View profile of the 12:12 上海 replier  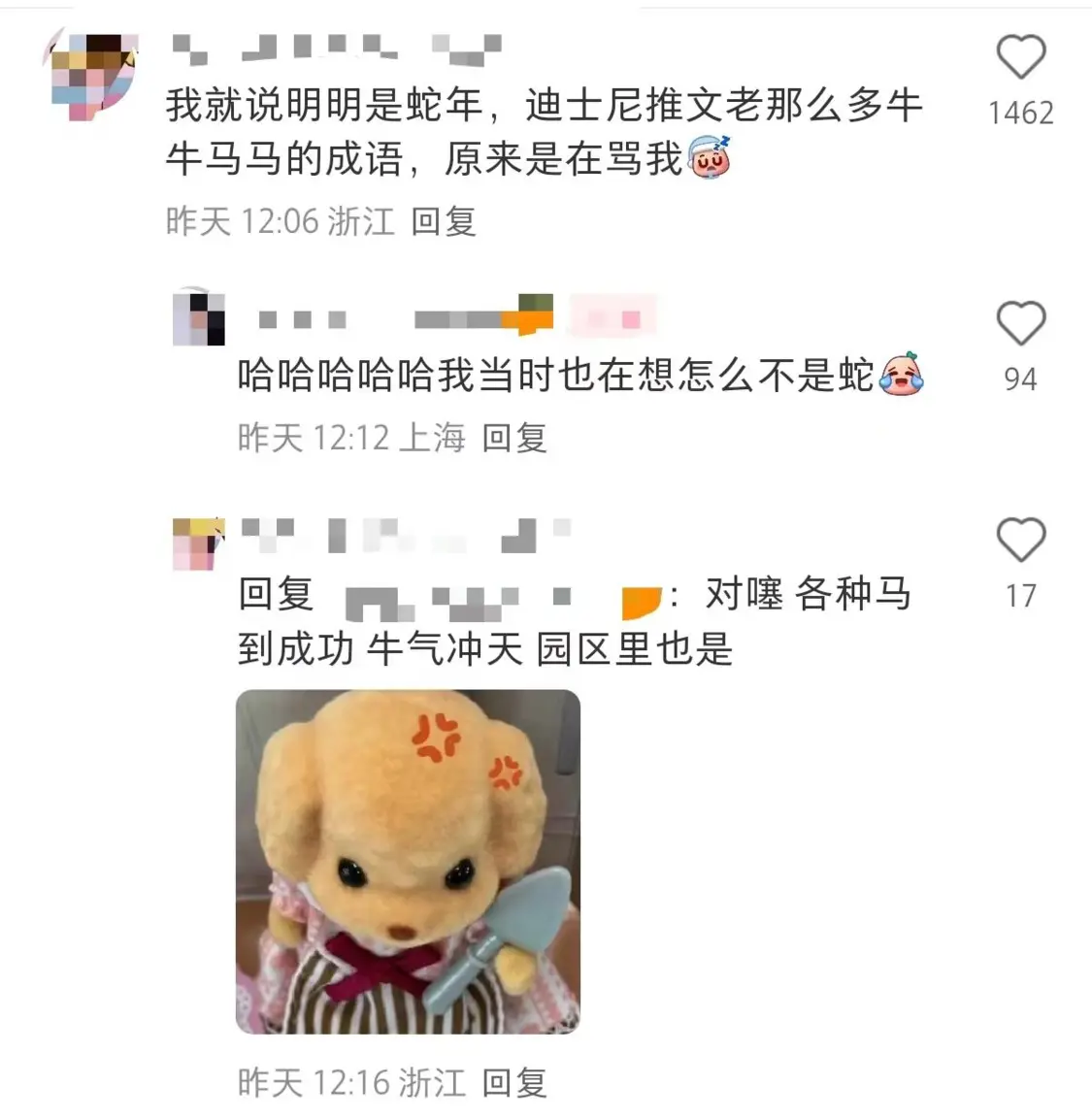(x=198, y=318)
